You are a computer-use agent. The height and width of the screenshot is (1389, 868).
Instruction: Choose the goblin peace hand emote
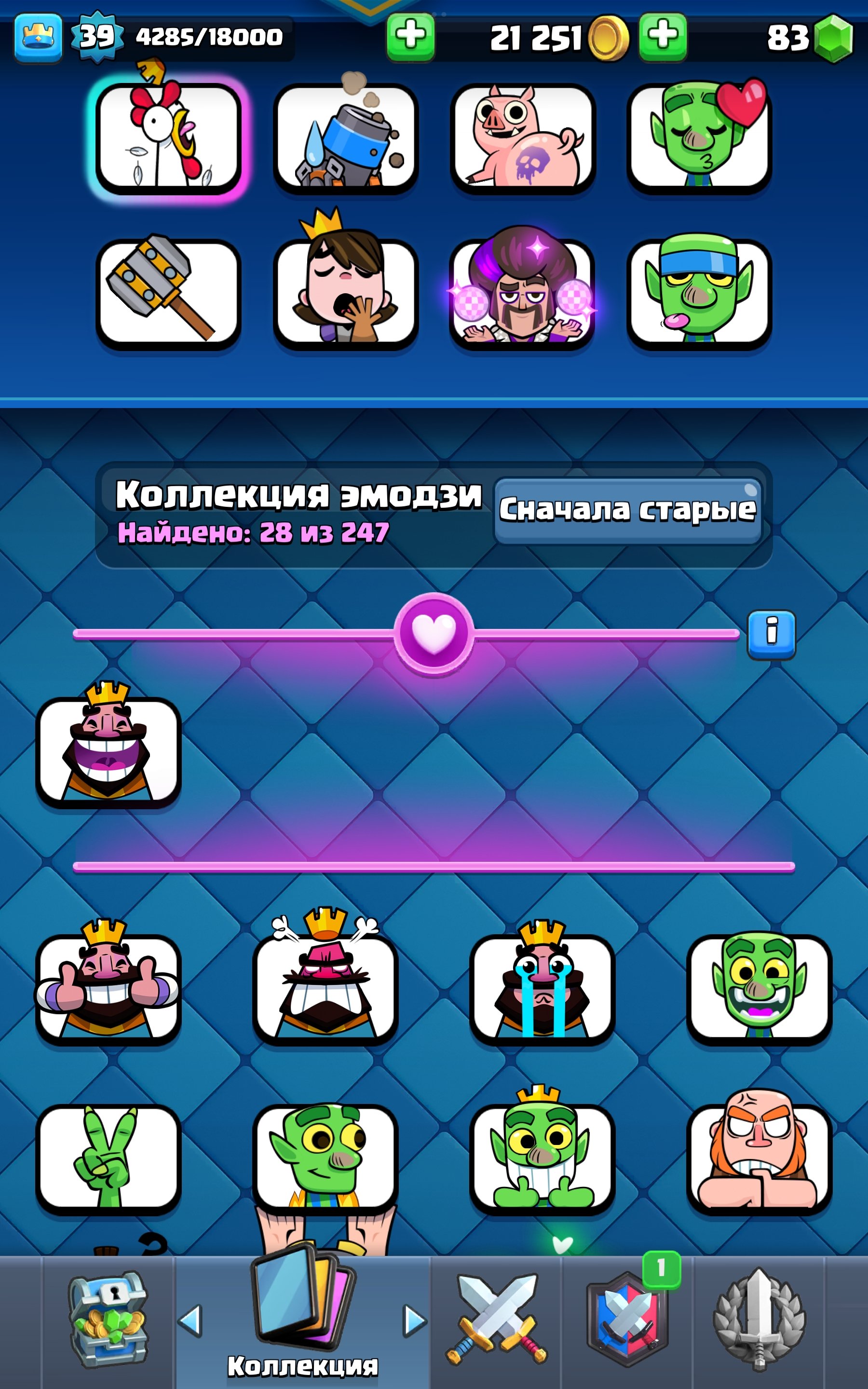(x=108, y=1158)
